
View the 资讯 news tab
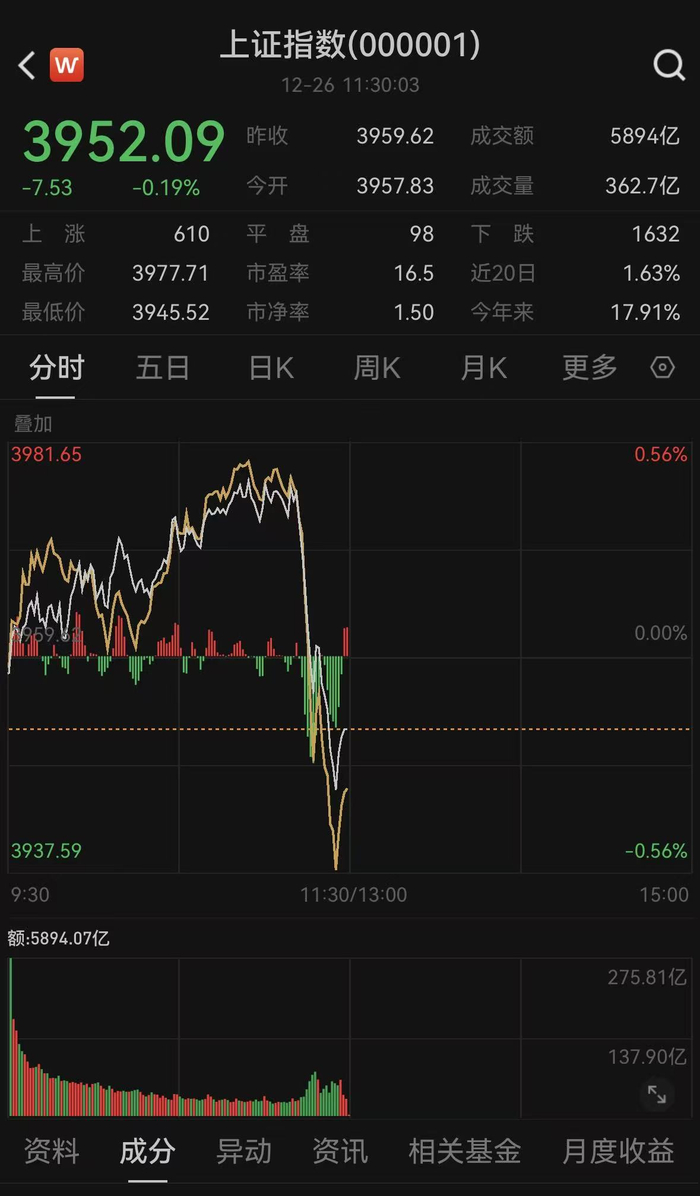(x=340, y=1151)
